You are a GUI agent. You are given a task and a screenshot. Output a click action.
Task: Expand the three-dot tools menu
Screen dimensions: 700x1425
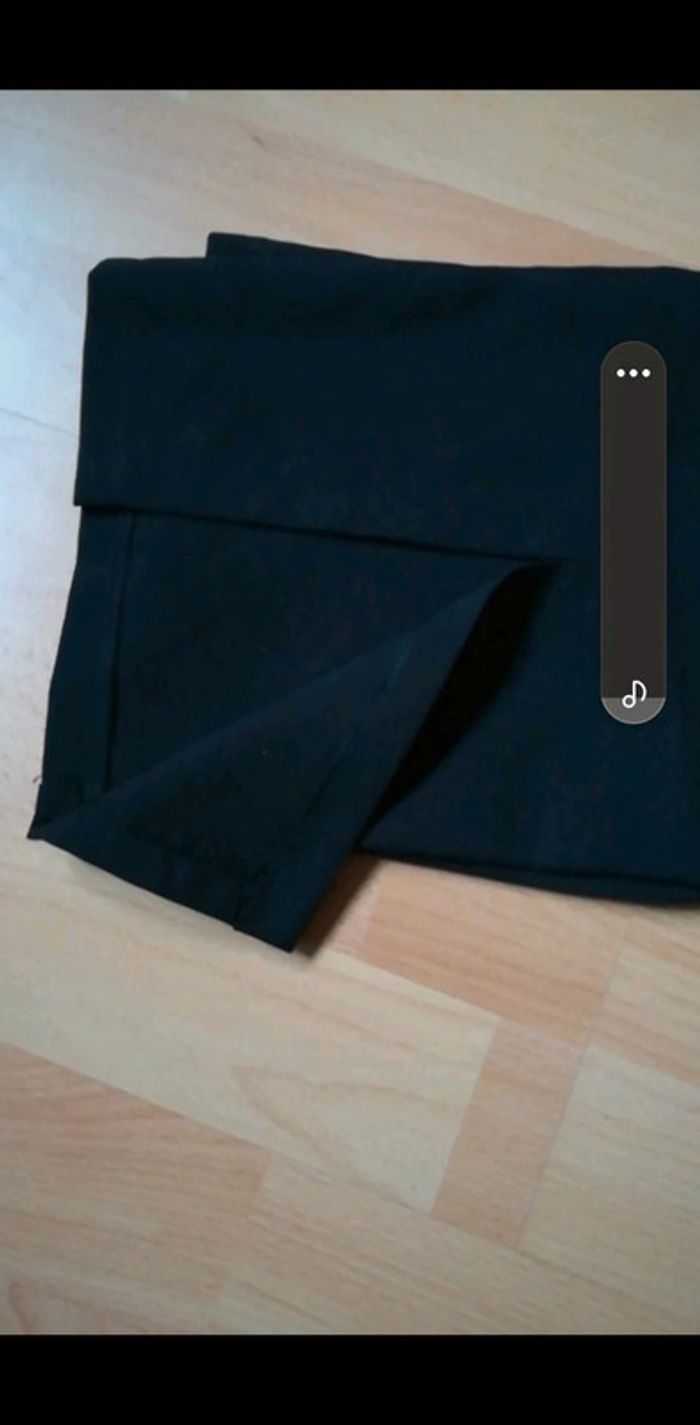click(x=633, y=373)
